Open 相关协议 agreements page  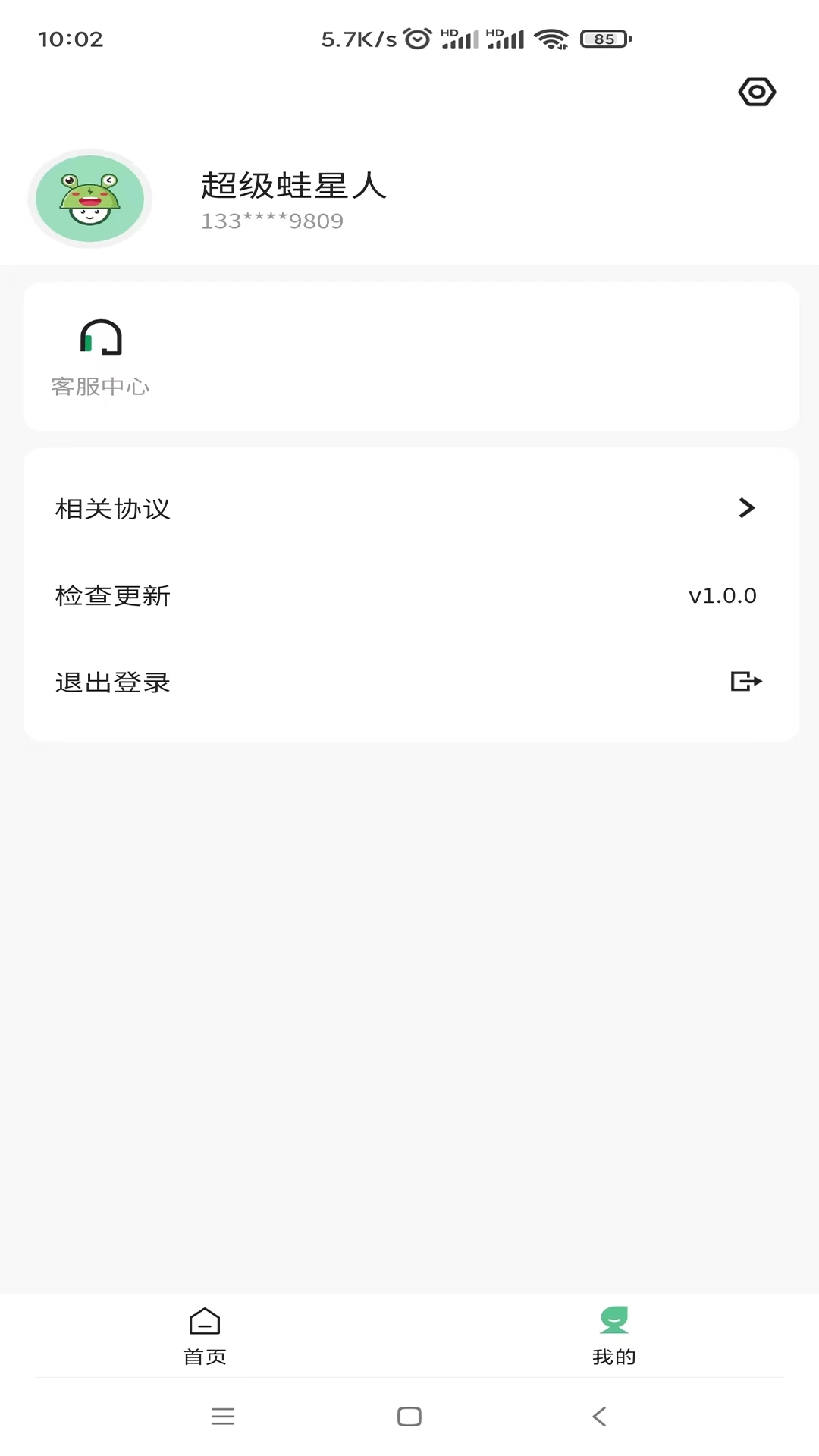click(x=112, y=510)
